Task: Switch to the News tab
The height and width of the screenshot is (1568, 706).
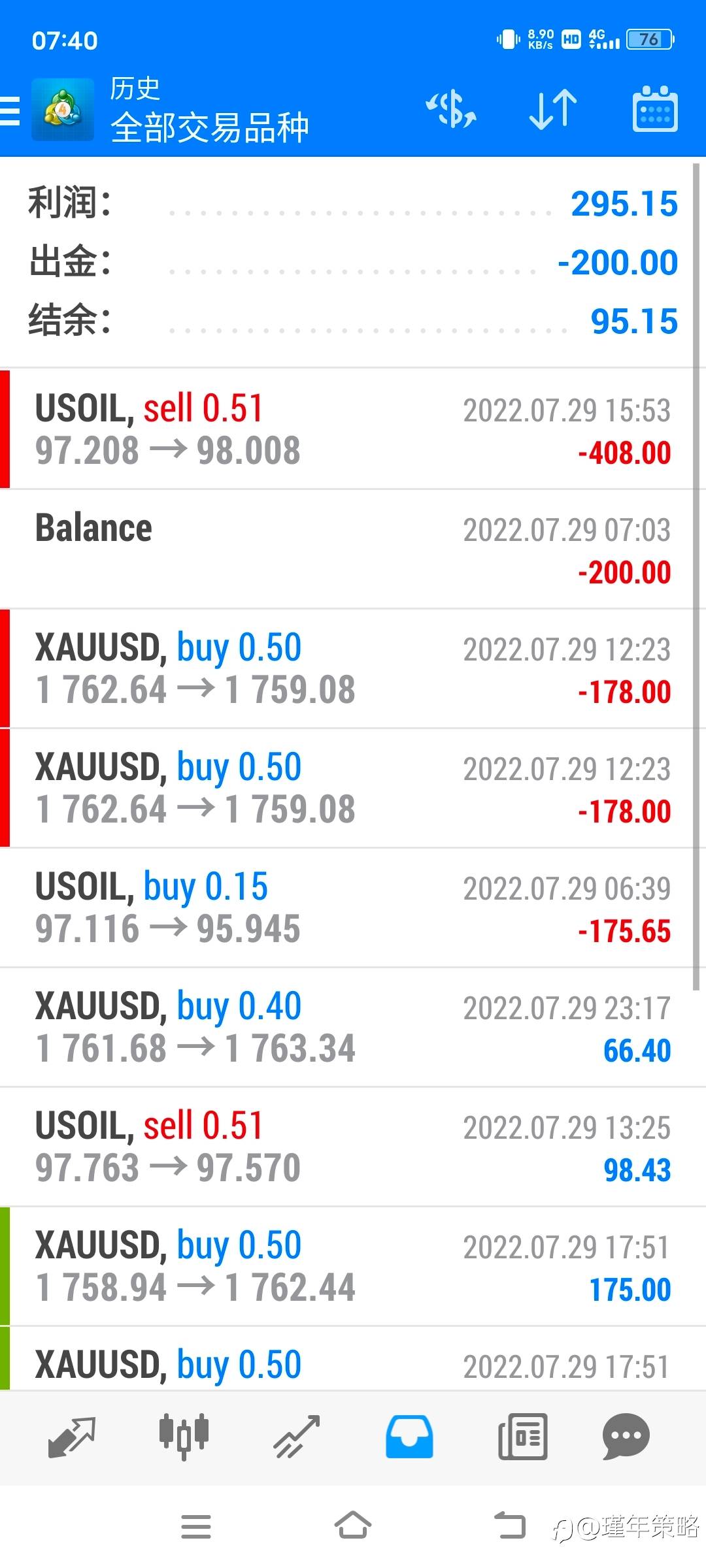Action: click(x=522, y=1437)
